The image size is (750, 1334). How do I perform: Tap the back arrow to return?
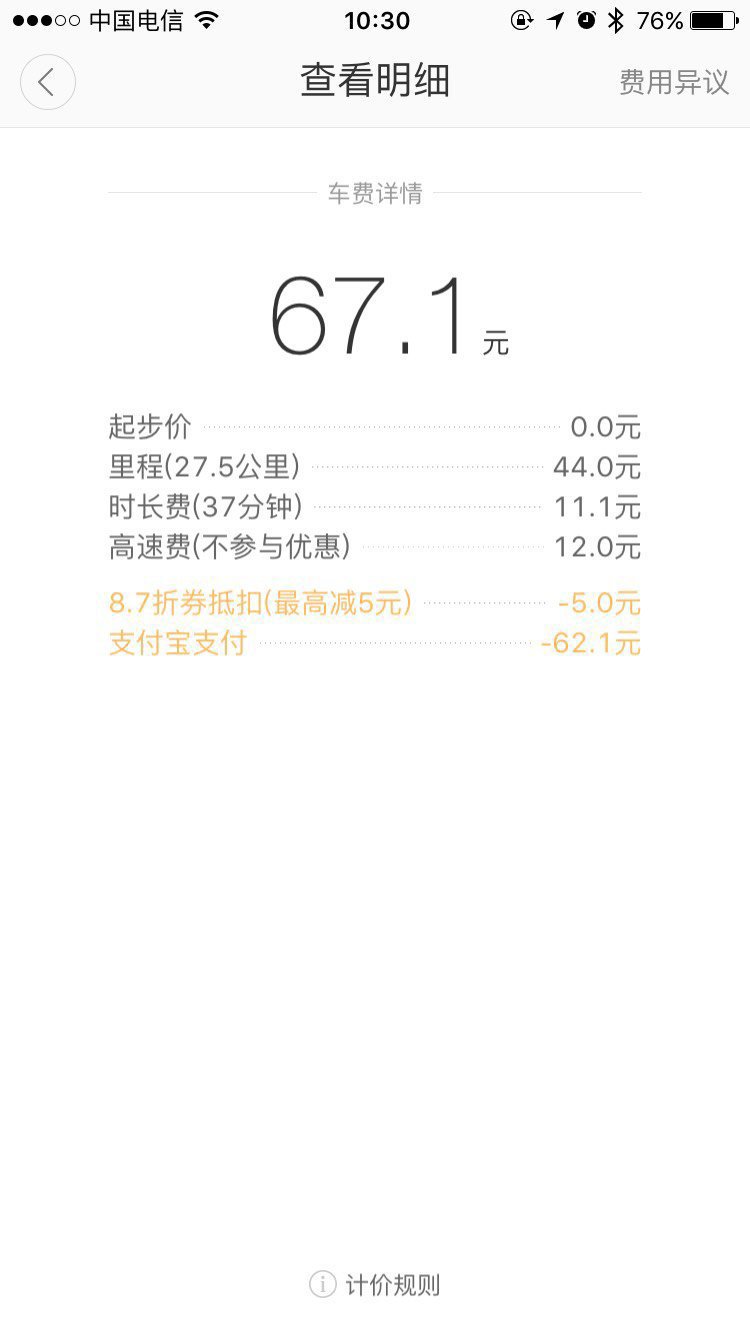47,81
